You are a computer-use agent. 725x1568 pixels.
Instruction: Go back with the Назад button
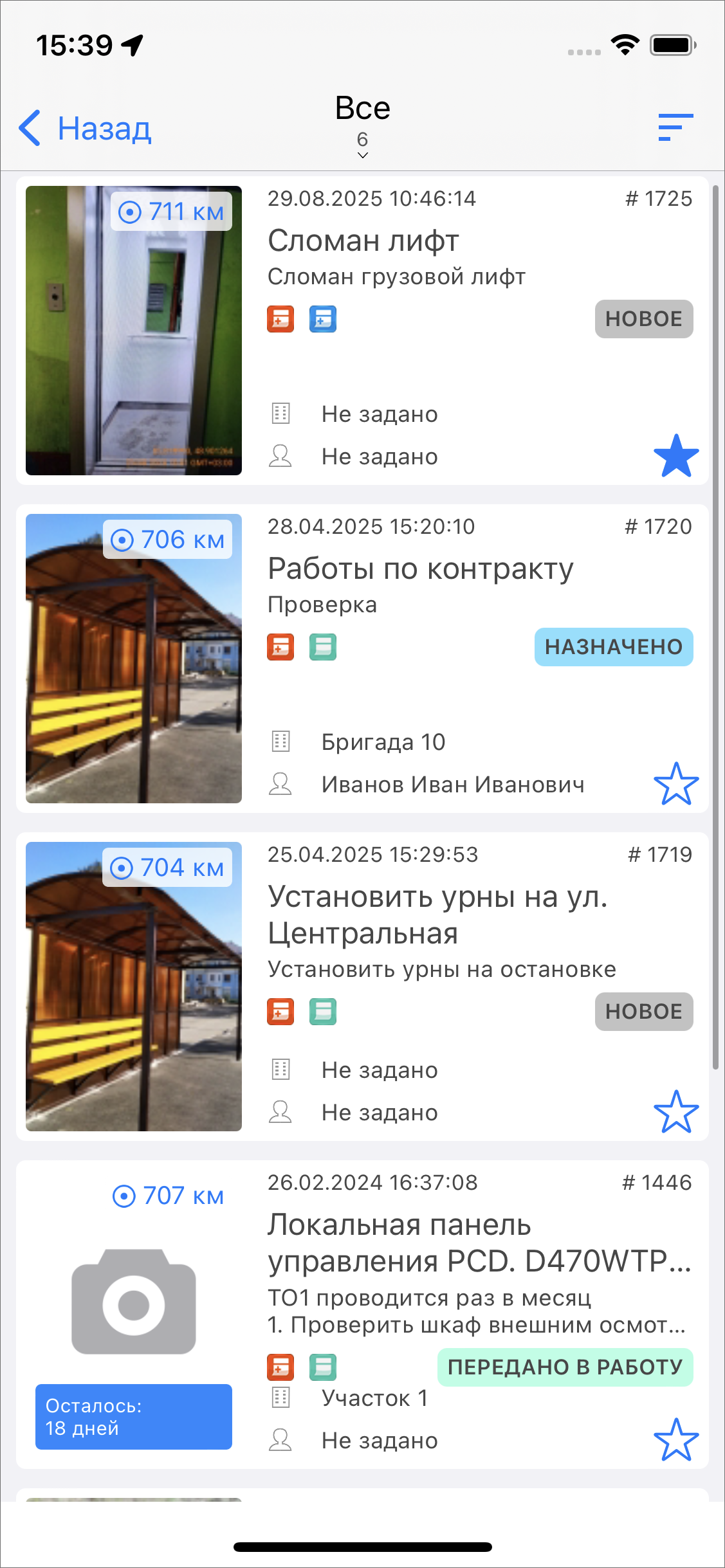tap(86, 128)
